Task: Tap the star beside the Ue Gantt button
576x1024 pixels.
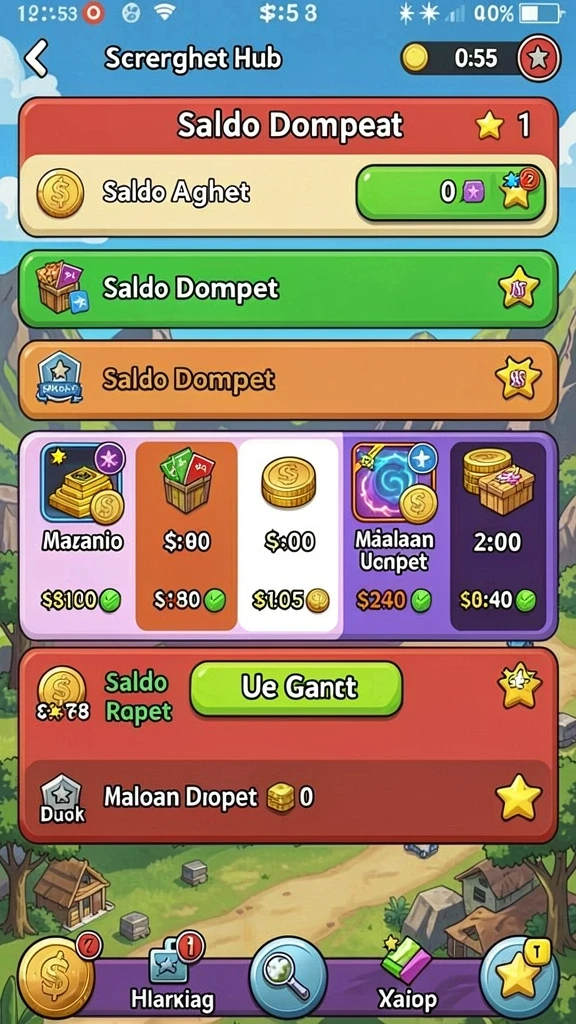Action: coord(520,686)
